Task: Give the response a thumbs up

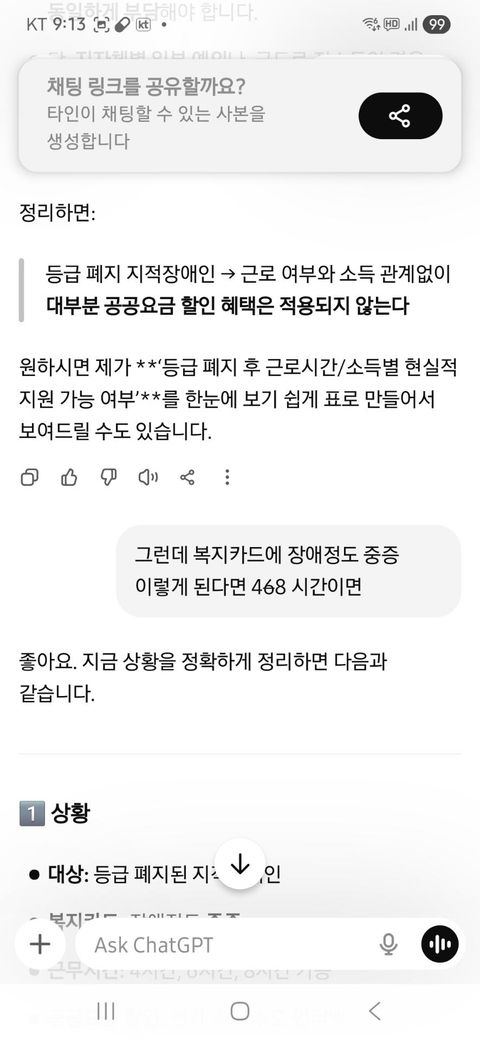Action: click(69, 477)
